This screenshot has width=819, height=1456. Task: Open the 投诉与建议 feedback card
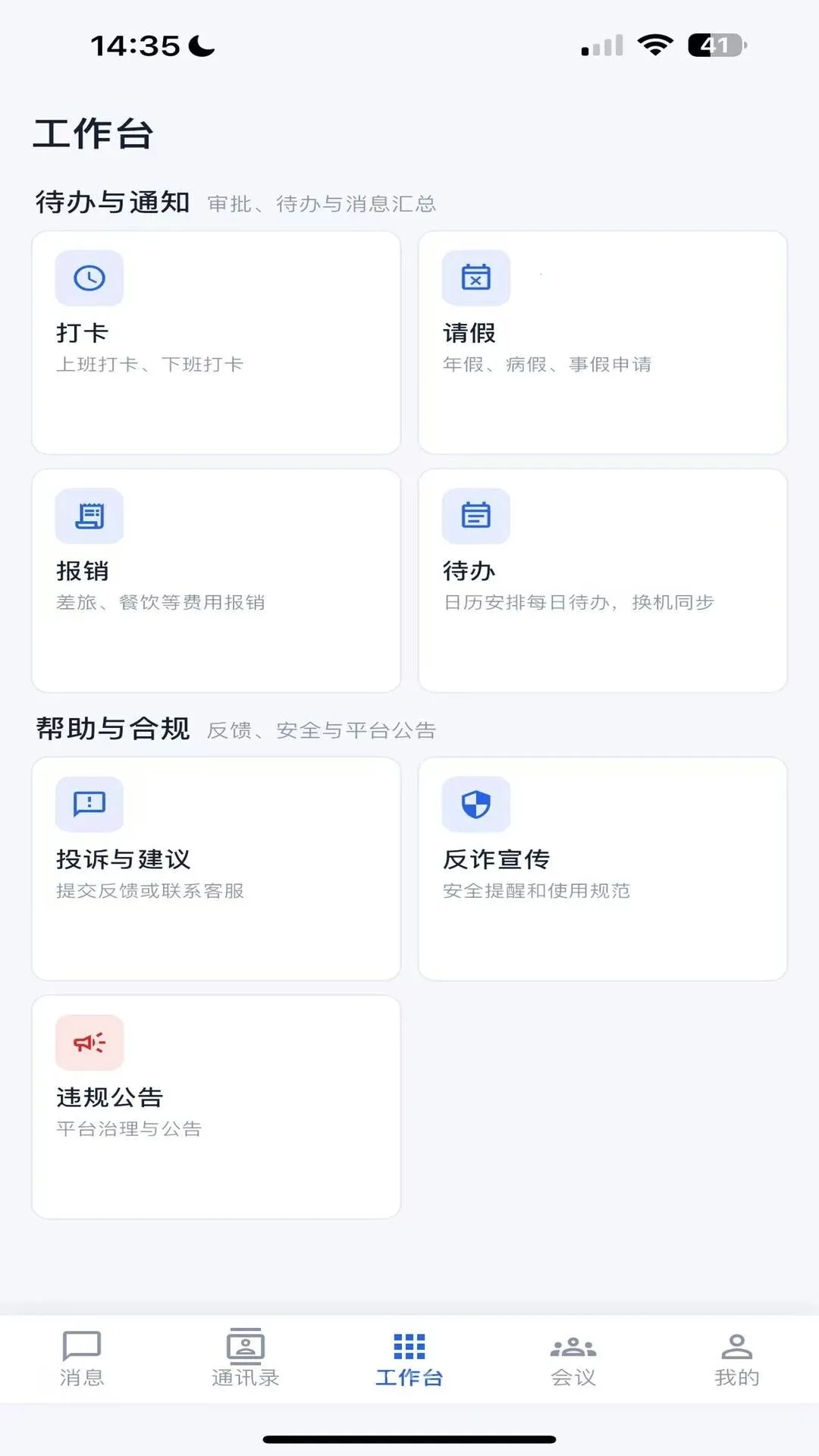[x=216, y=869]
